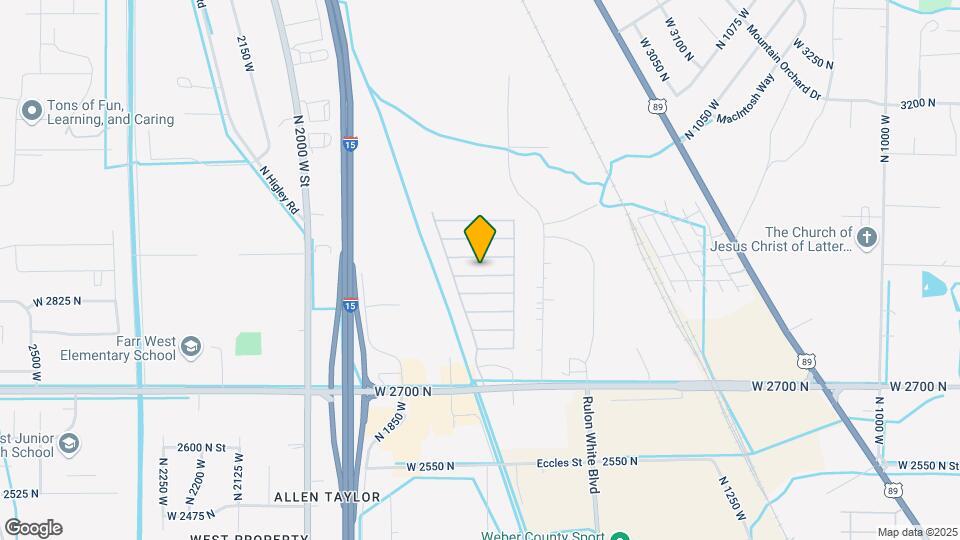Viewport: 960px width, 540px height.
Task: Open Farr West Elementary School pin
Action: (191, 347)
